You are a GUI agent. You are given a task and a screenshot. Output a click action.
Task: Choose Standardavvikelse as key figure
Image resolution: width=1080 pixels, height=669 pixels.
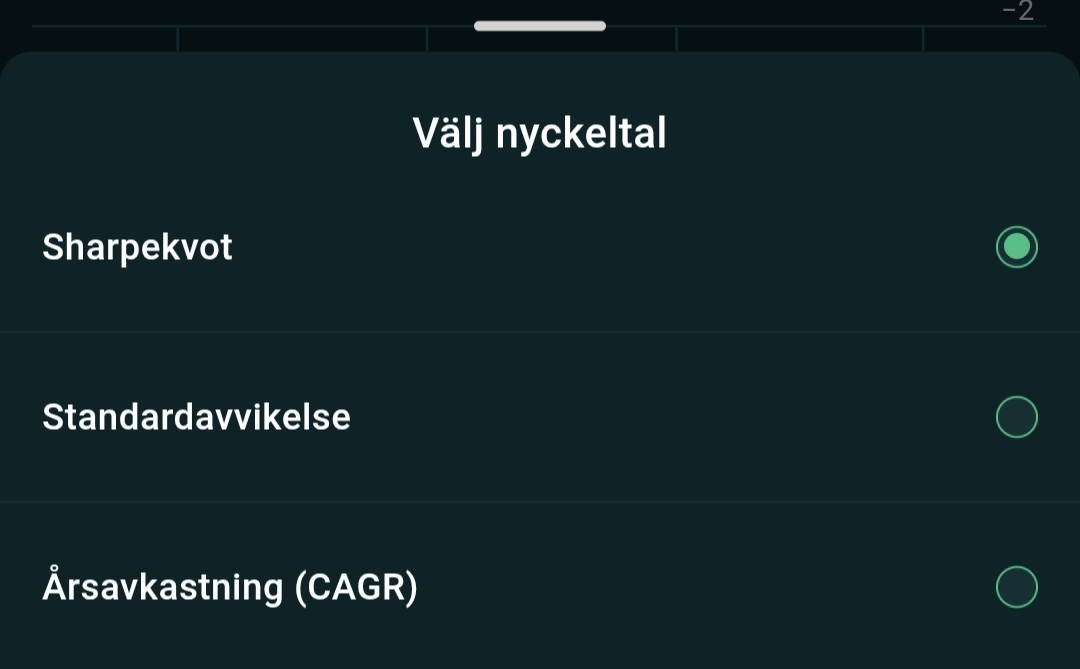[1016, 417]
